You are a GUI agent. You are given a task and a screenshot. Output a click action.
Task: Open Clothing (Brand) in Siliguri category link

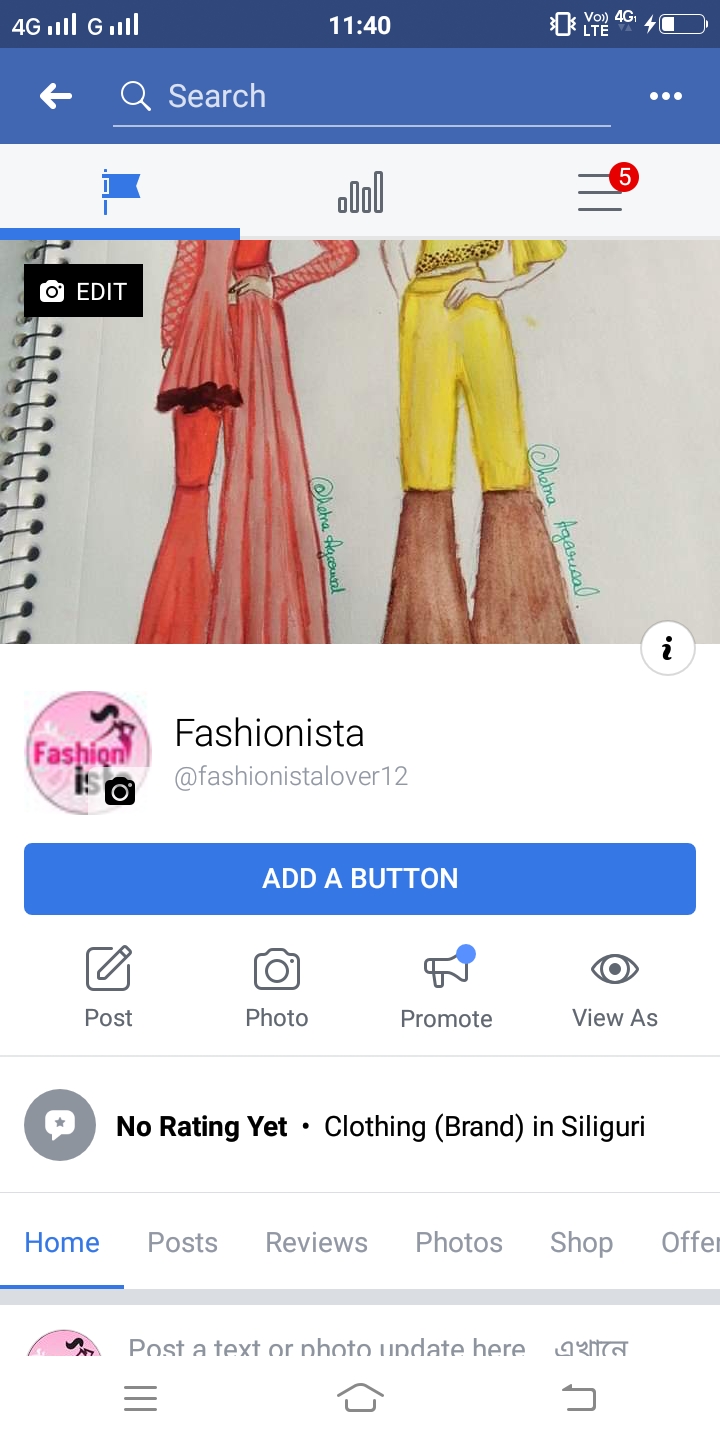pyautogui.click(x=484, y=1125)
